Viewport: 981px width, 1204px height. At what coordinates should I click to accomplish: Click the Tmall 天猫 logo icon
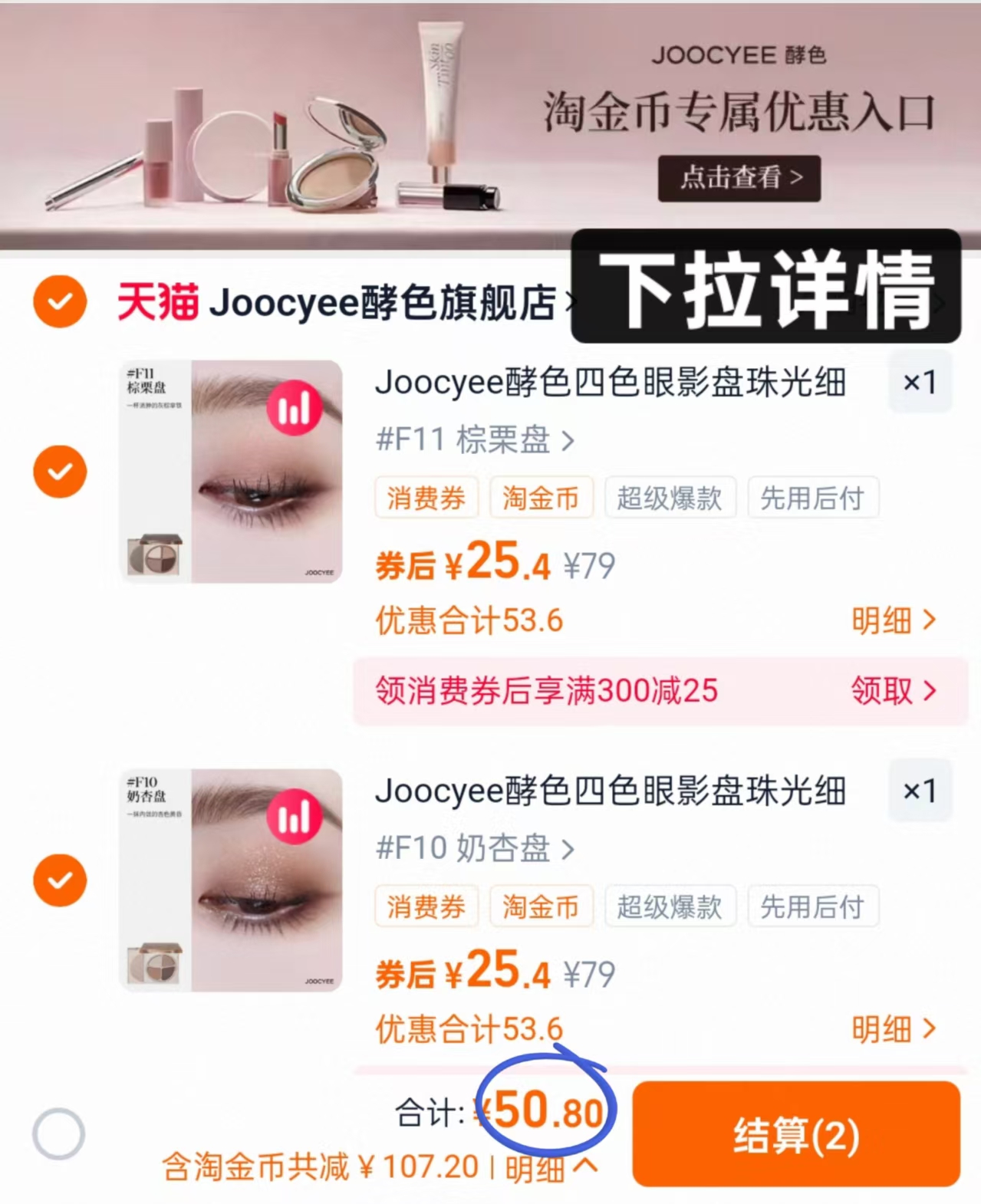(x=160, y=302)
